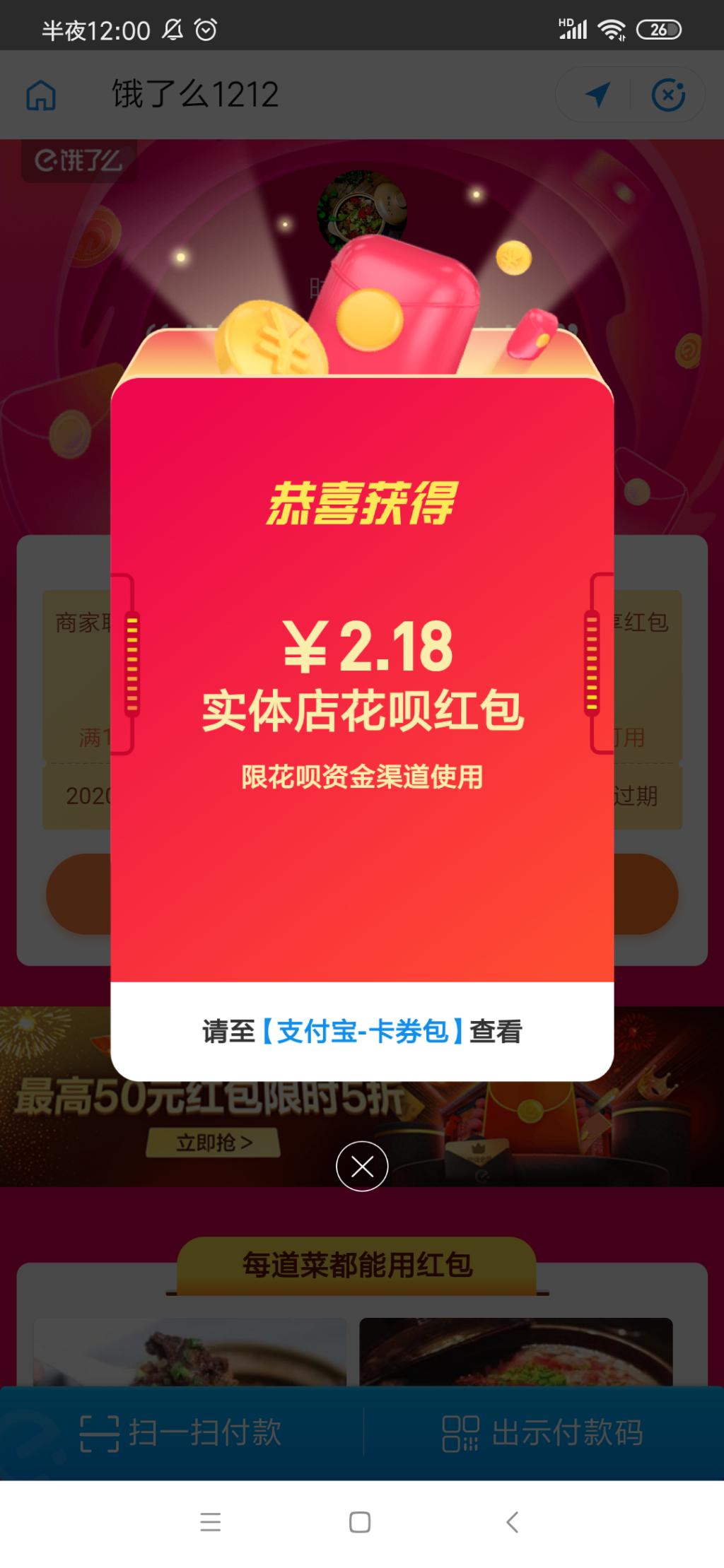Image resolution: width=724 pixels, height=1568 pixels.
Task: Open recent apps from the navigation bar
Action: (211, 1522)
